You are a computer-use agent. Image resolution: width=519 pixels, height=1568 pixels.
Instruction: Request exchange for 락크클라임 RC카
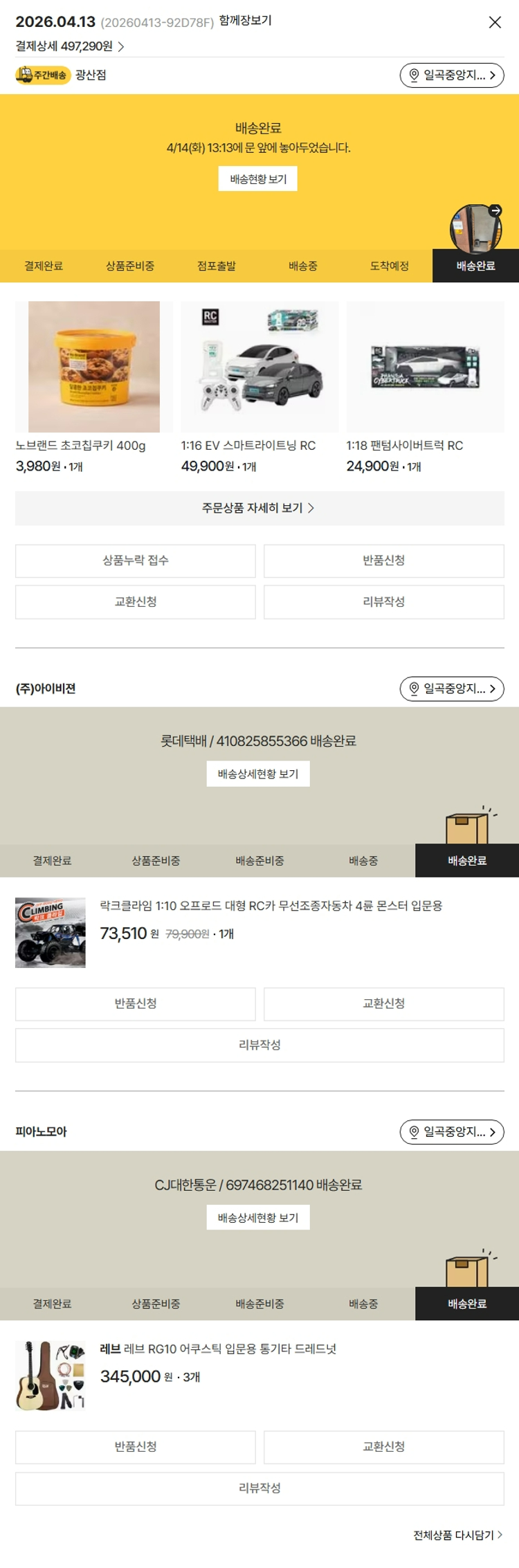click(383, 1003)
